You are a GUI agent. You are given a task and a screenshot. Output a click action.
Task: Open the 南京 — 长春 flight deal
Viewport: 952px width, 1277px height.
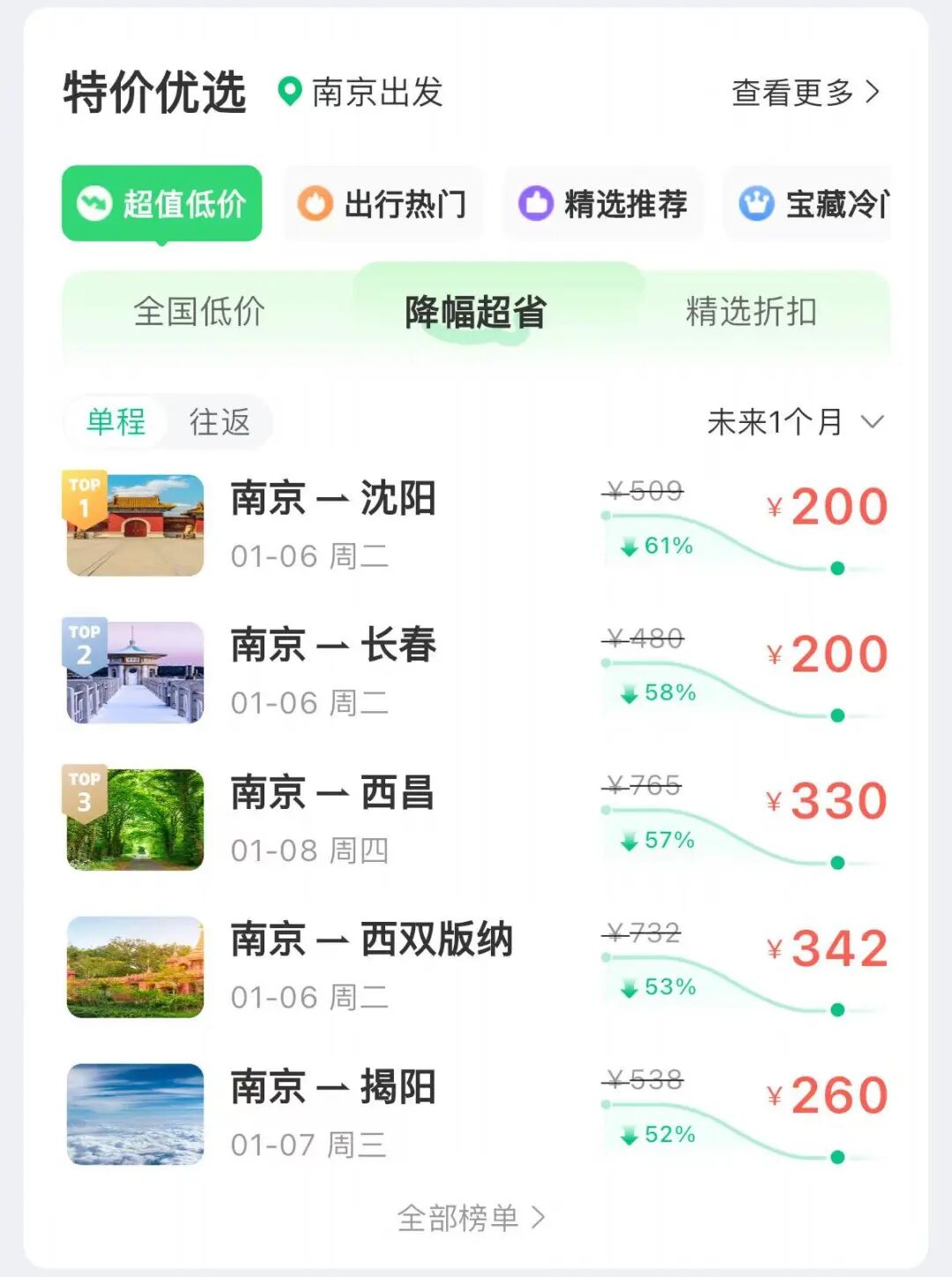333,672
